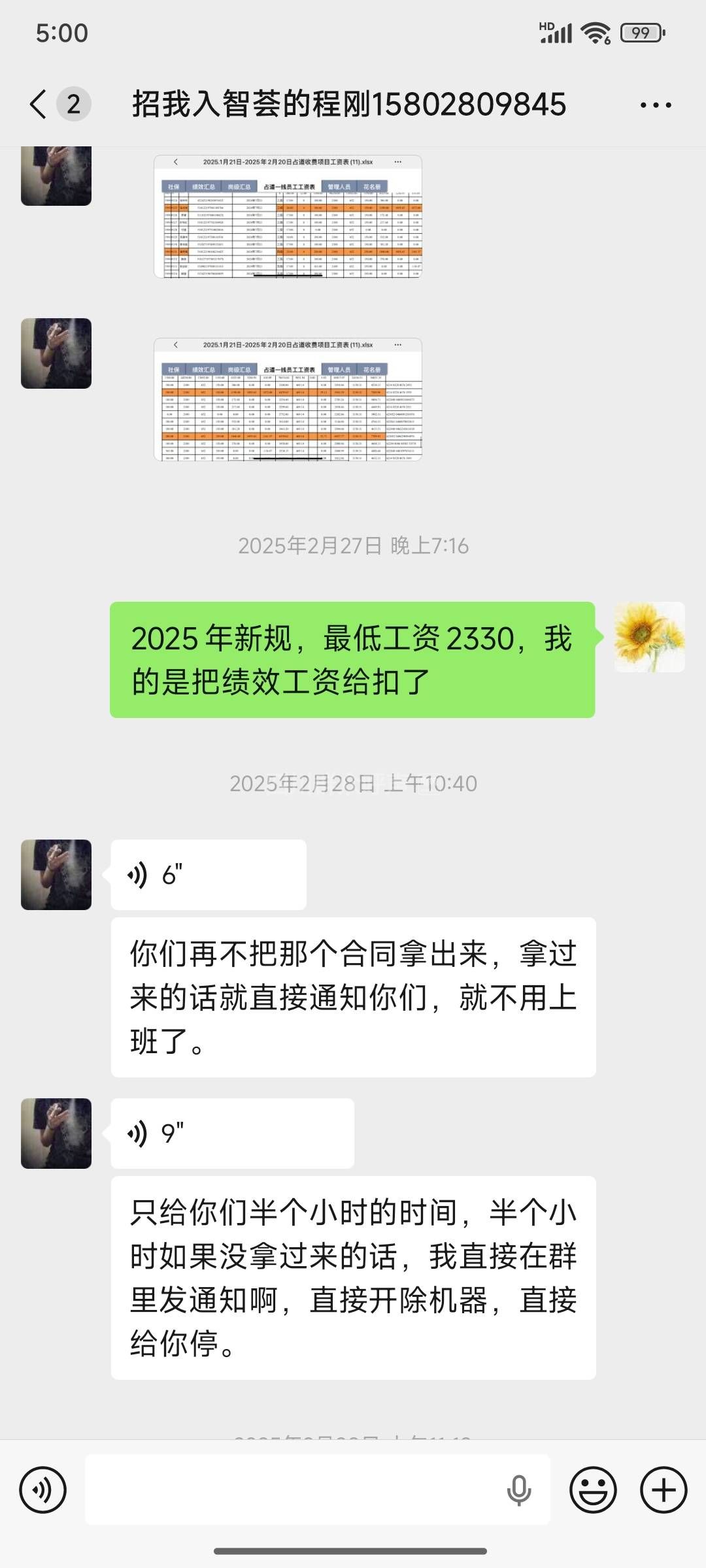Play the 9-second voice message
The image size is (706, 1568).
(231, 1134)
